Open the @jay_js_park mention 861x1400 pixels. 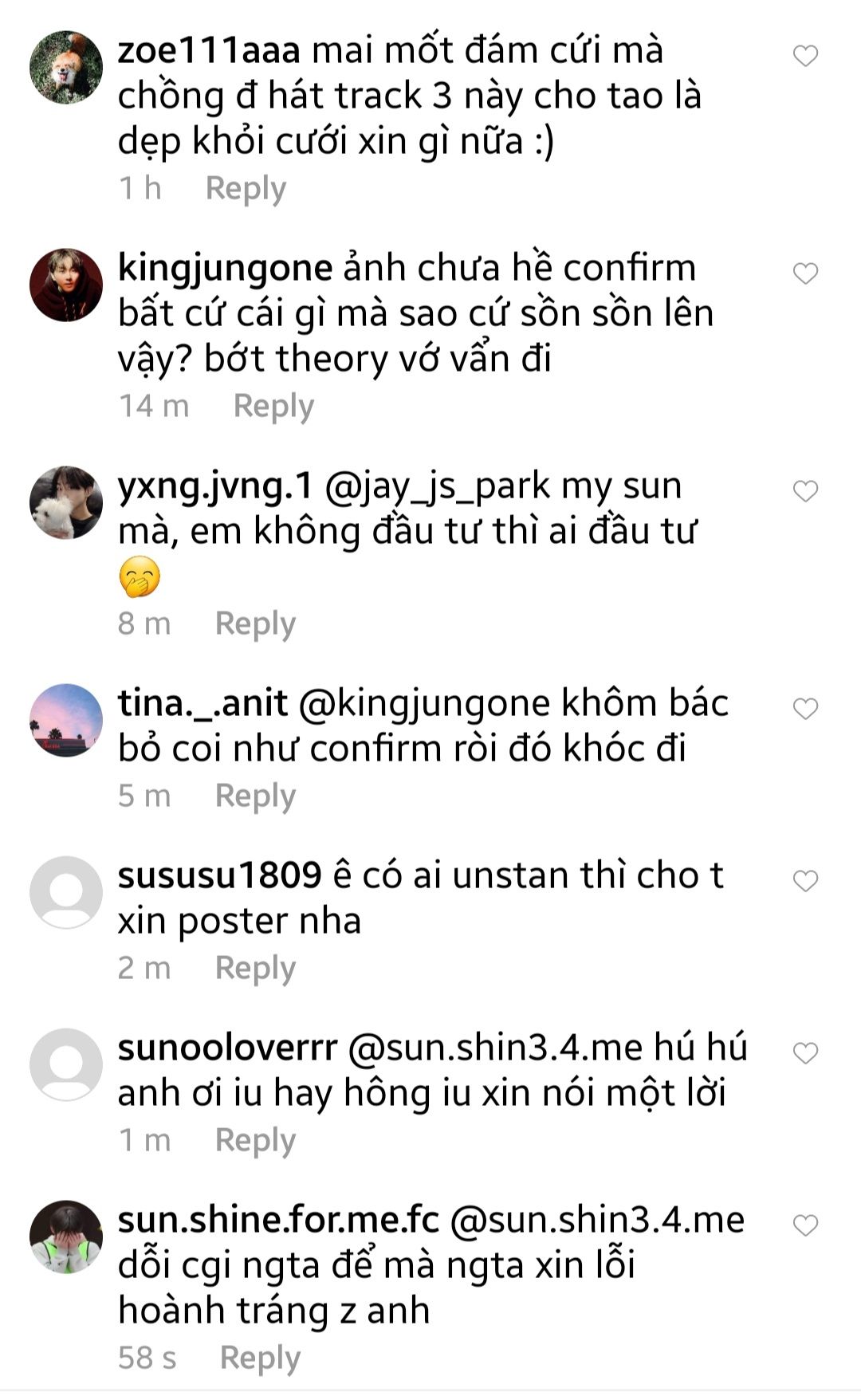click(438, 487)
